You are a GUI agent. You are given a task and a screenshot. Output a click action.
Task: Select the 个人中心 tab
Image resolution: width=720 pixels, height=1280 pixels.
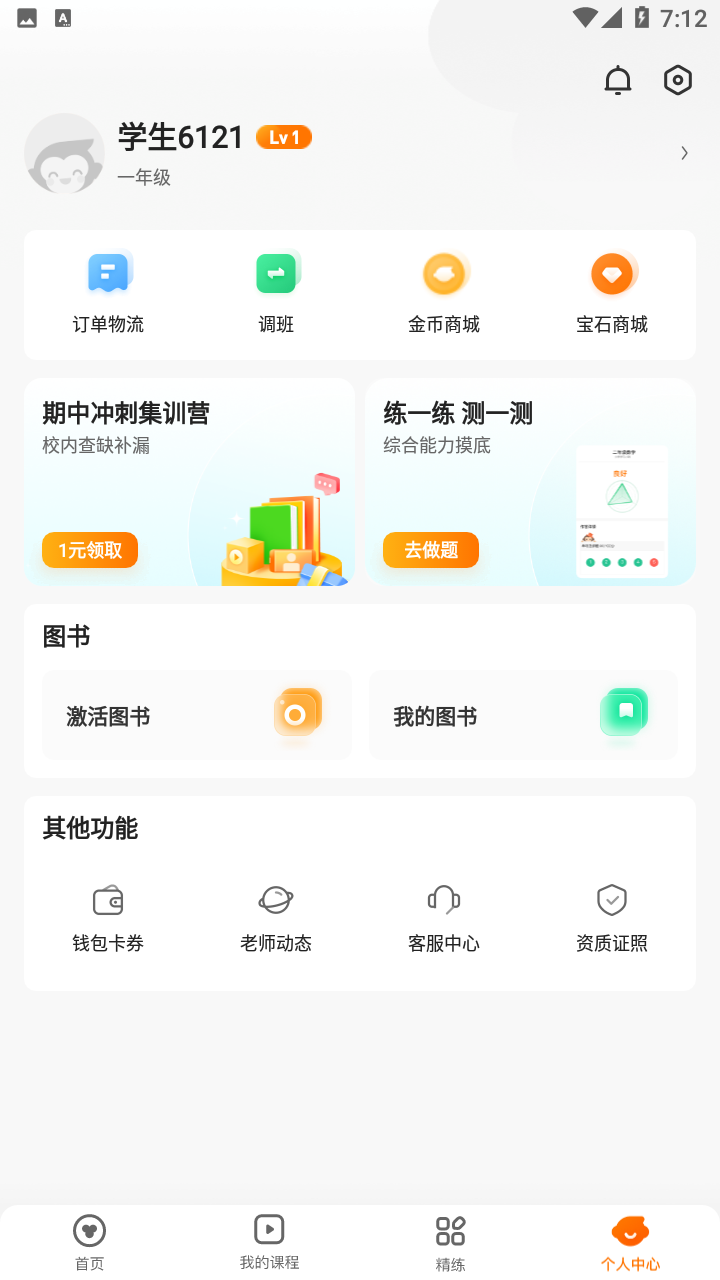(630, 1242)
